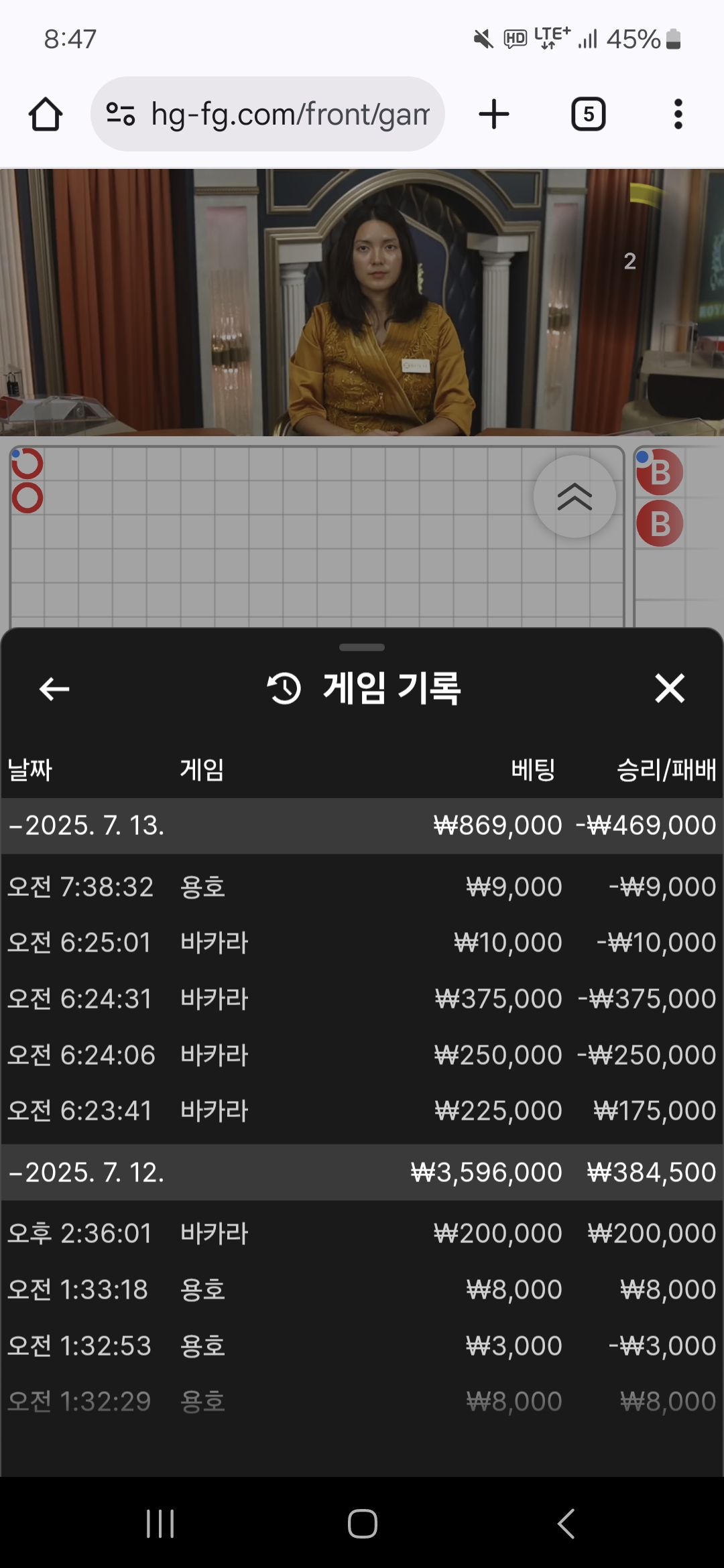Open the 오전 6:23:41 바카라 record
Image resolution: width=724 pixels, height=1568 pixels.
tap(362, 1111)
